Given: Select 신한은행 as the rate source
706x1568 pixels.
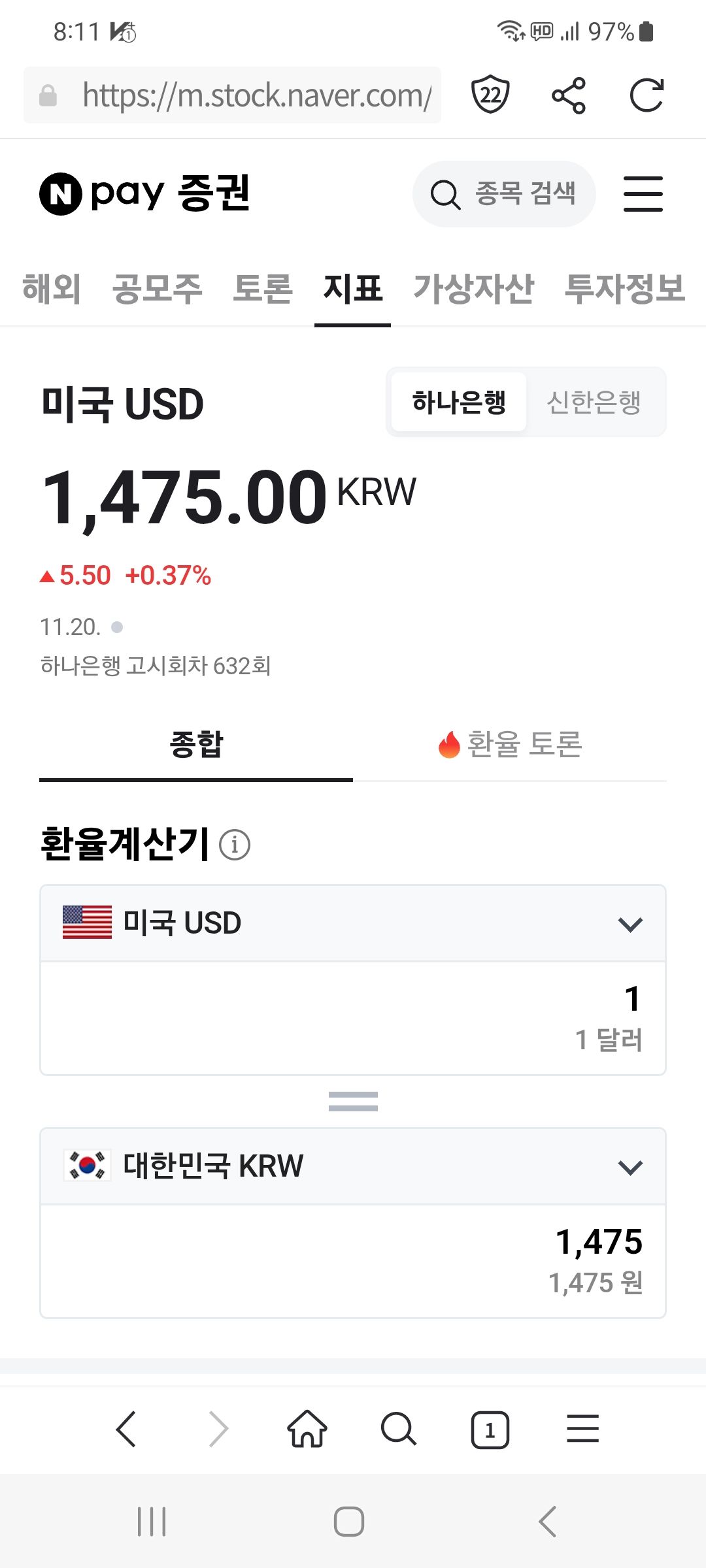Looking at the screenshot, I should click(x=594, y=402).
